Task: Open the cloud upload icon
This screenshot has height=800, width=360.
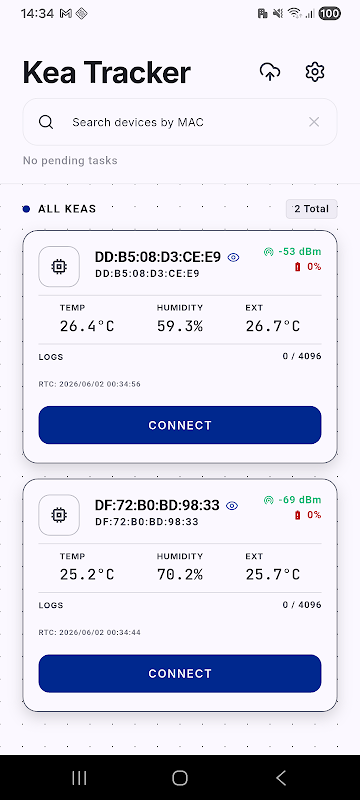Action: coord(270,72)
